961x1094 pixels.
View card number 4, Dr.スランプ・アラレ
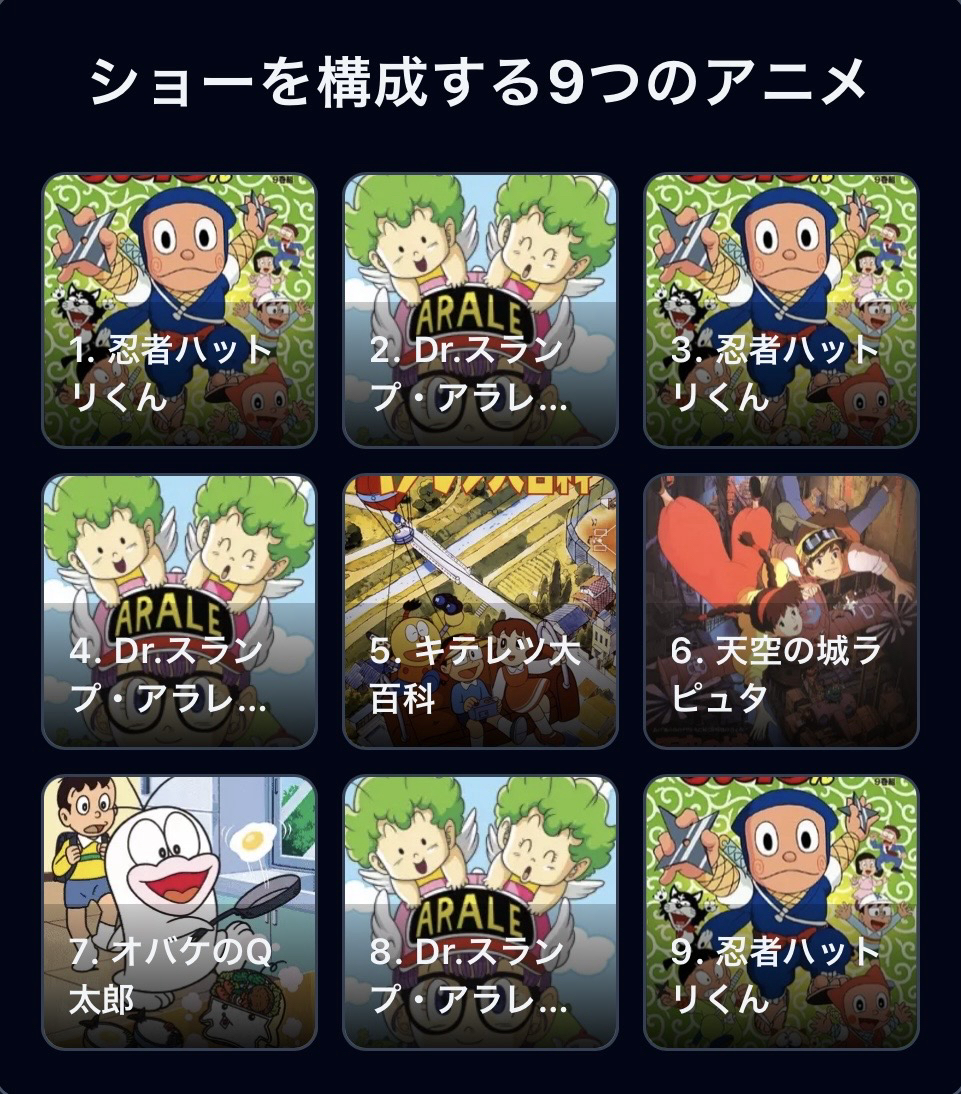click(x=180, y=611)
